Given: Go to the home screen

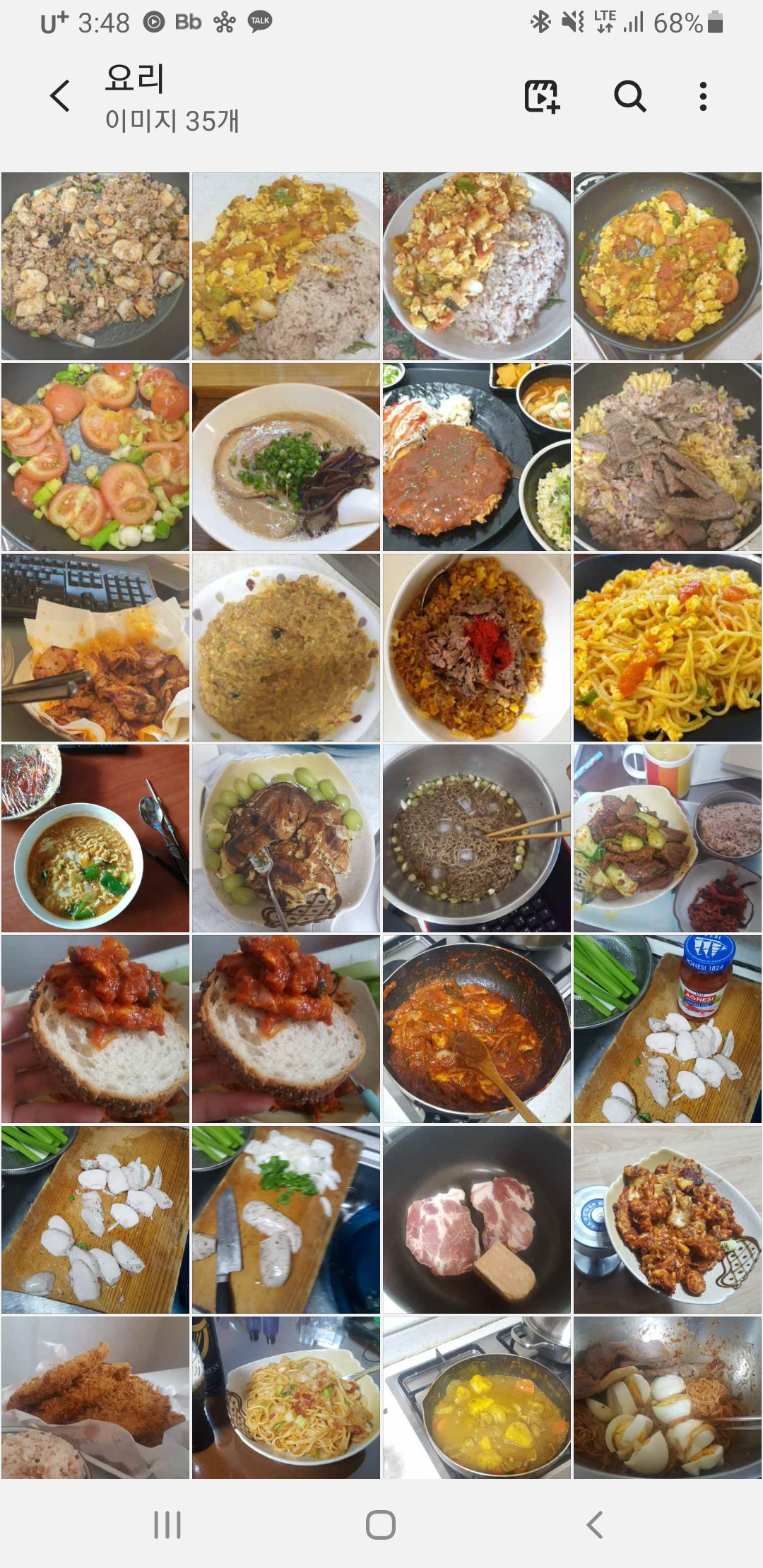Looking at the screenshot, I should [x=381, y=1524].
